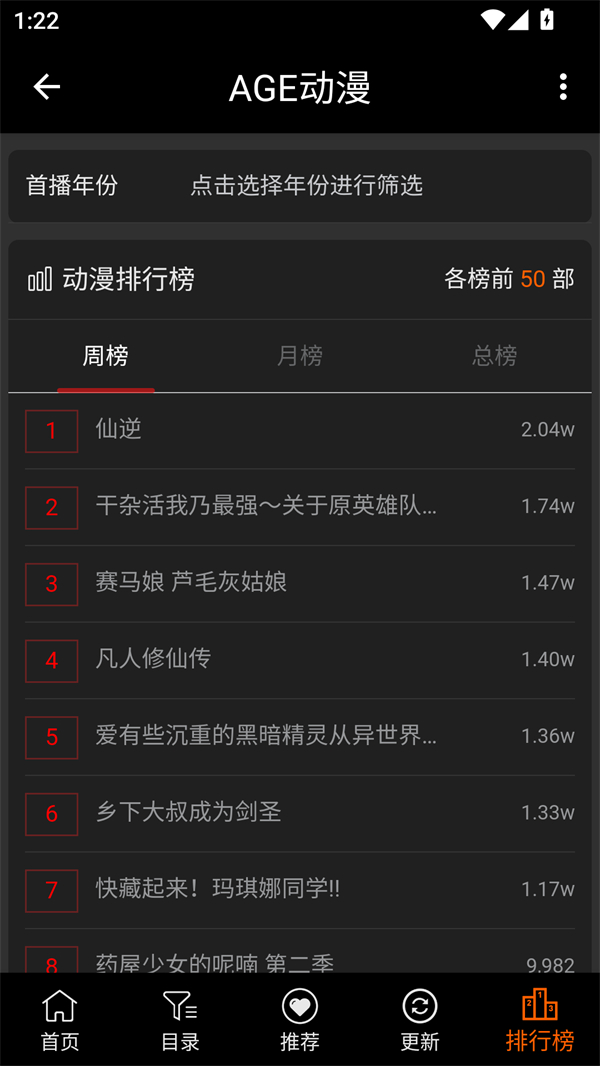
Task: Switch to the 推荐 recommendations tab
Action: 300,1019
